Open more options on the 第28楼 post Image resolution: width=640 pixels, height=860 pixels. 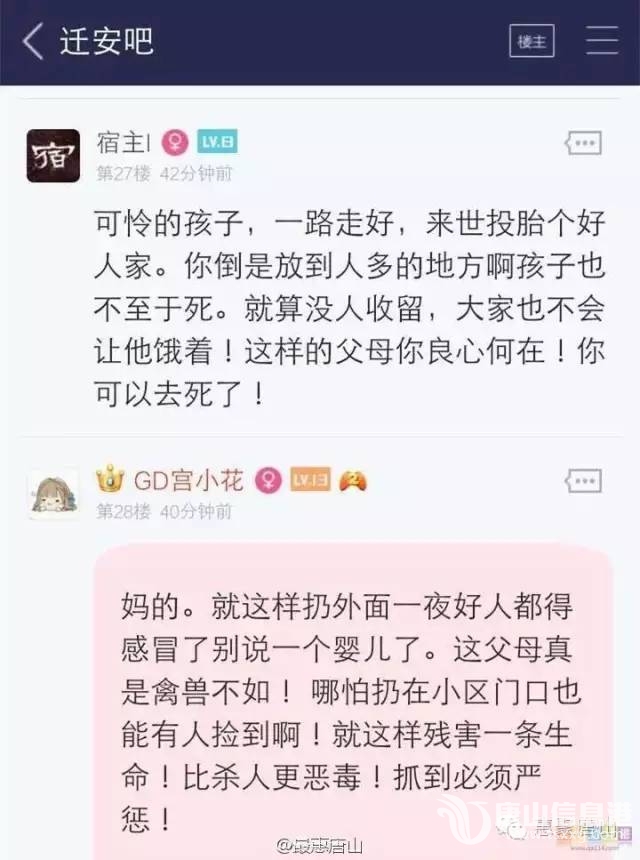[583, 481]
